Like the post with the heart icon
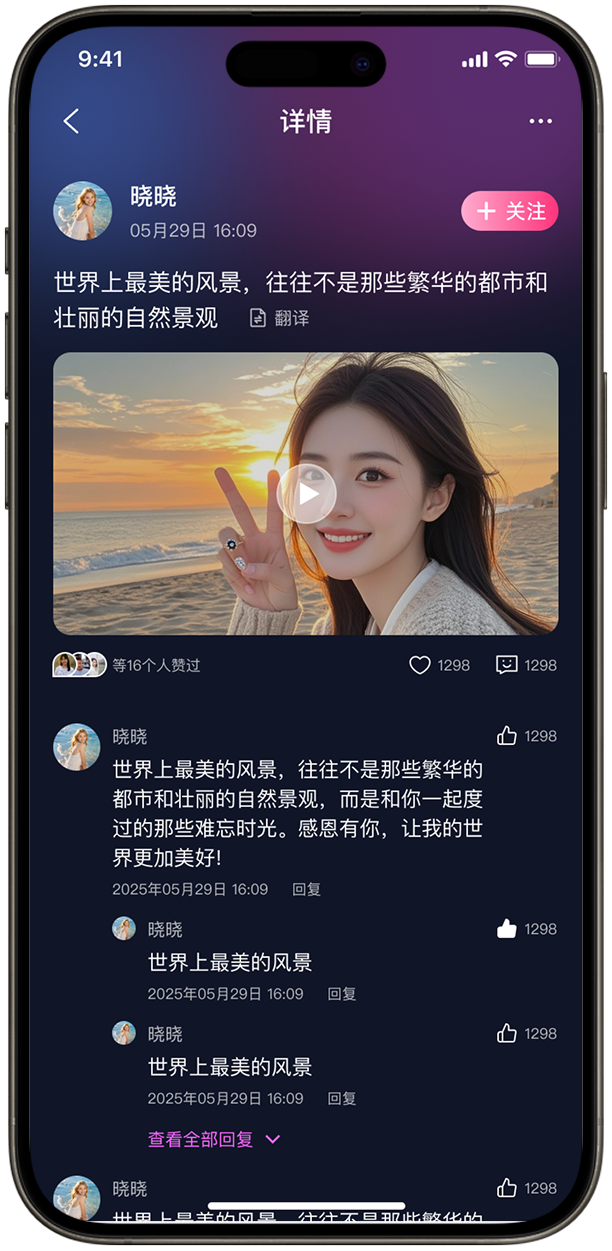 click(x=420, y=665)
